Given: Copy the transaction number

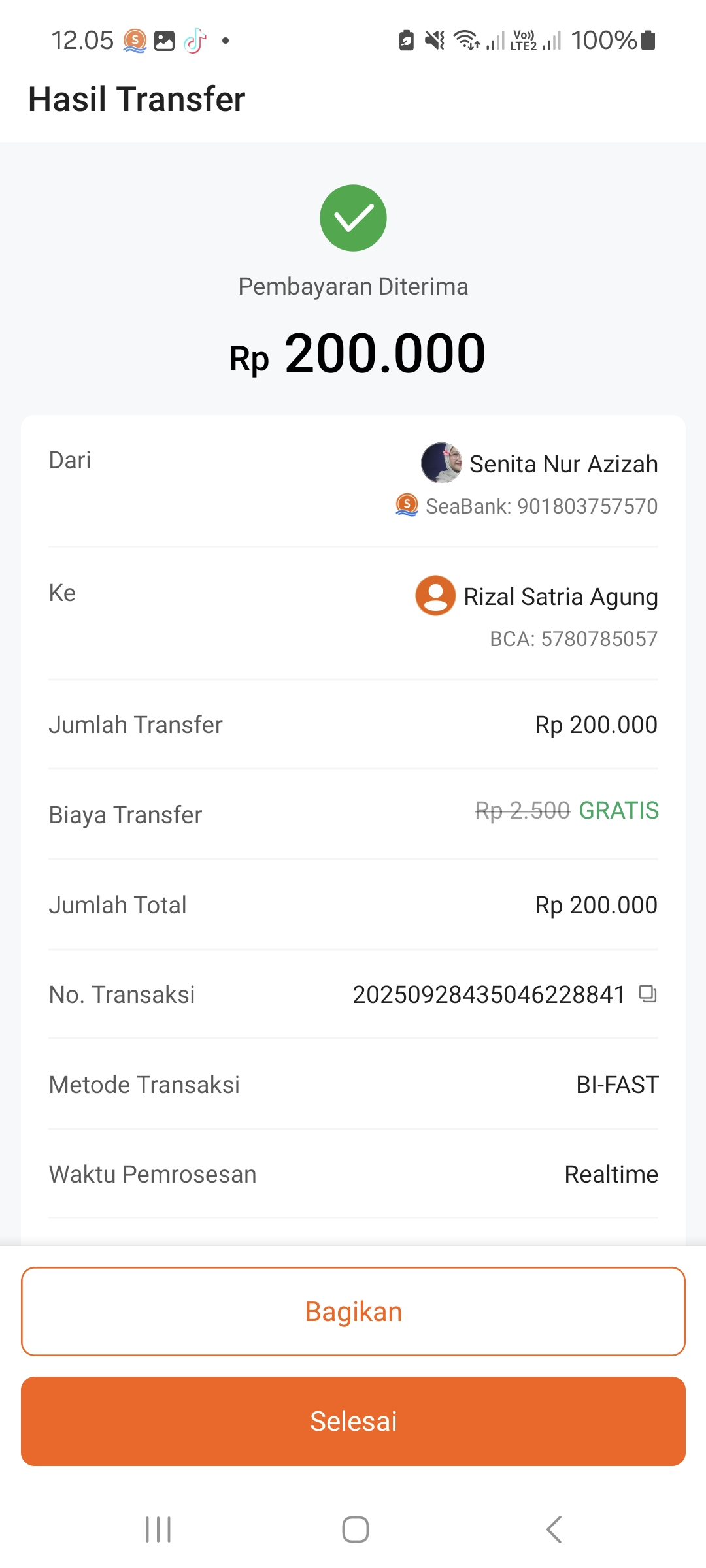Looking at the screenshot, I should (x=648, y=994).
